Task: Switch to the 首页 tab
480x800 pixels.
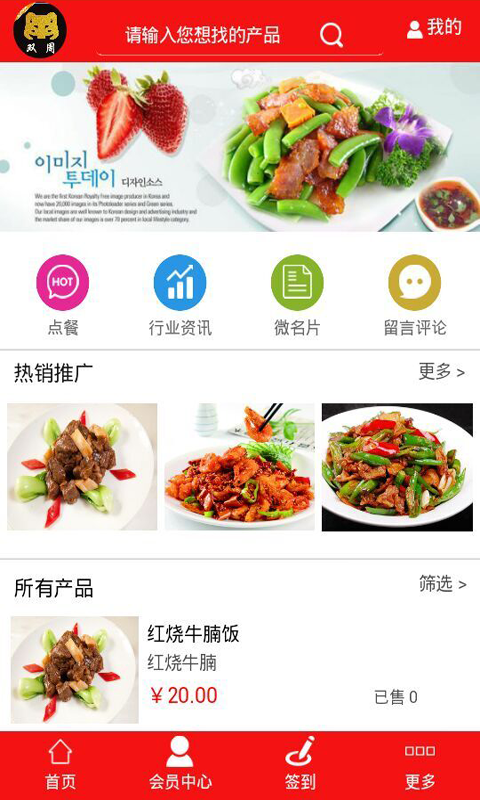Action: click(60, 765)
